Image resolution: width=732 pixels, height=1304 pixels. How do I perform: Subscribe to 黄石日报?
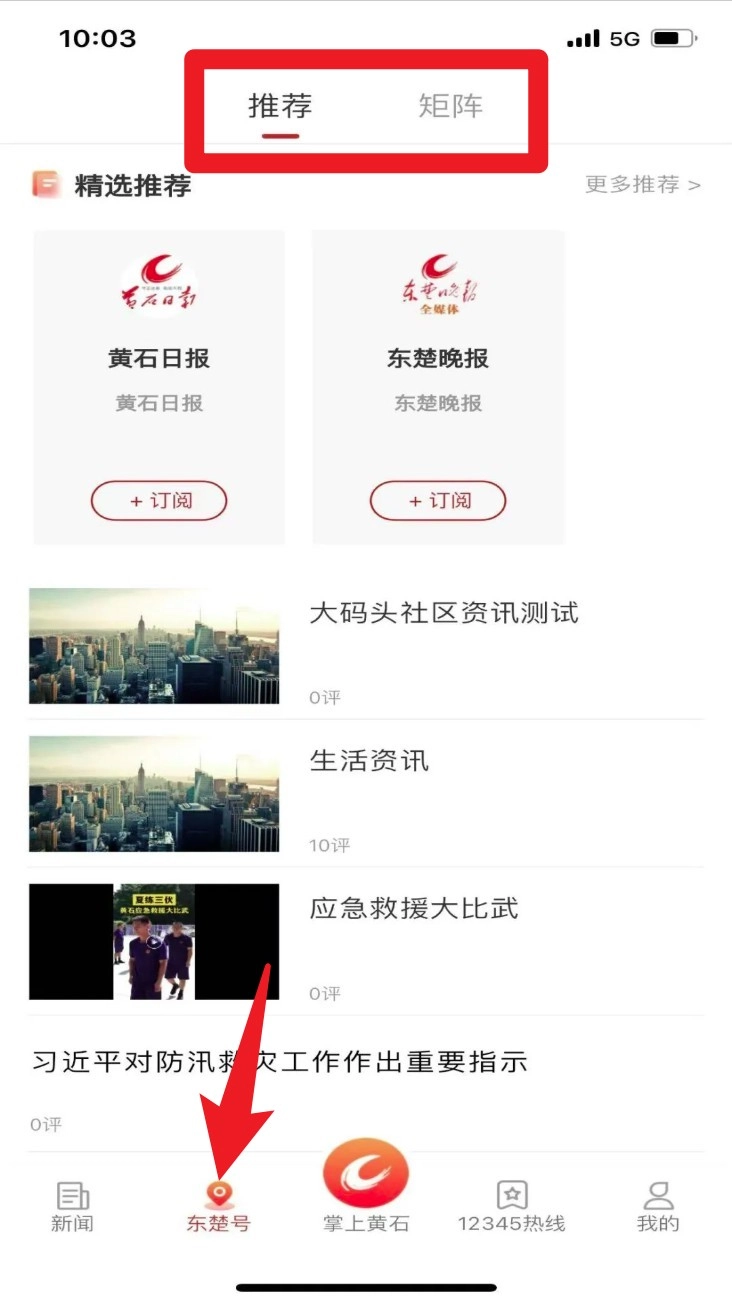click(x=159, y=501)
